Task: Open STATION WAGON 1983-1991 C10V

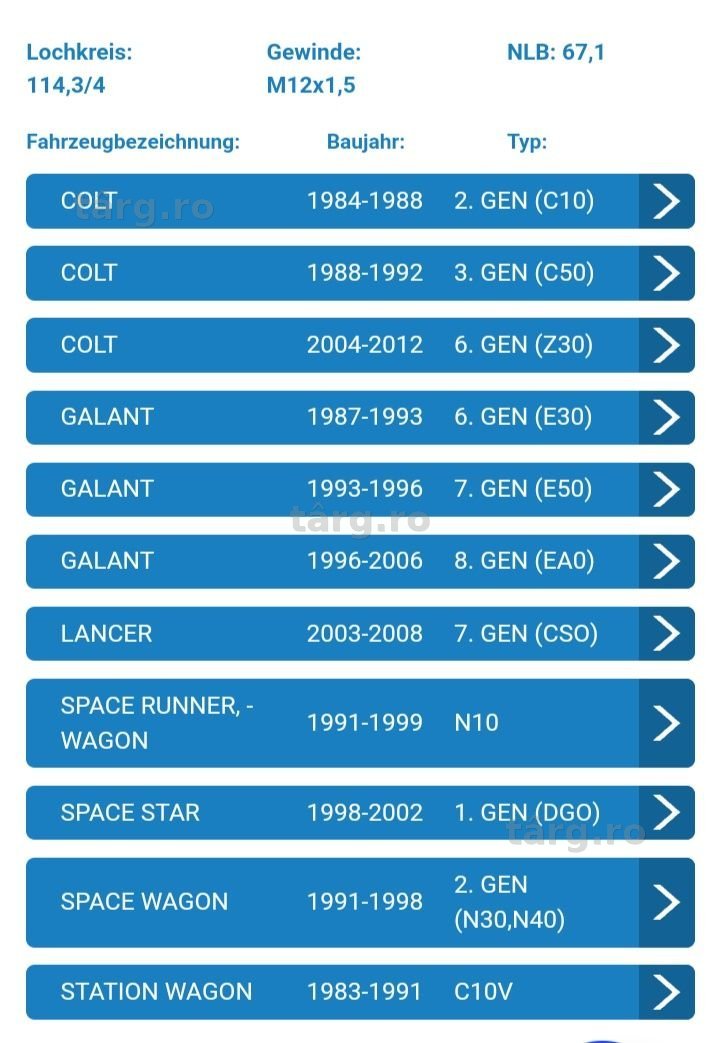Action: click(360, 992)
